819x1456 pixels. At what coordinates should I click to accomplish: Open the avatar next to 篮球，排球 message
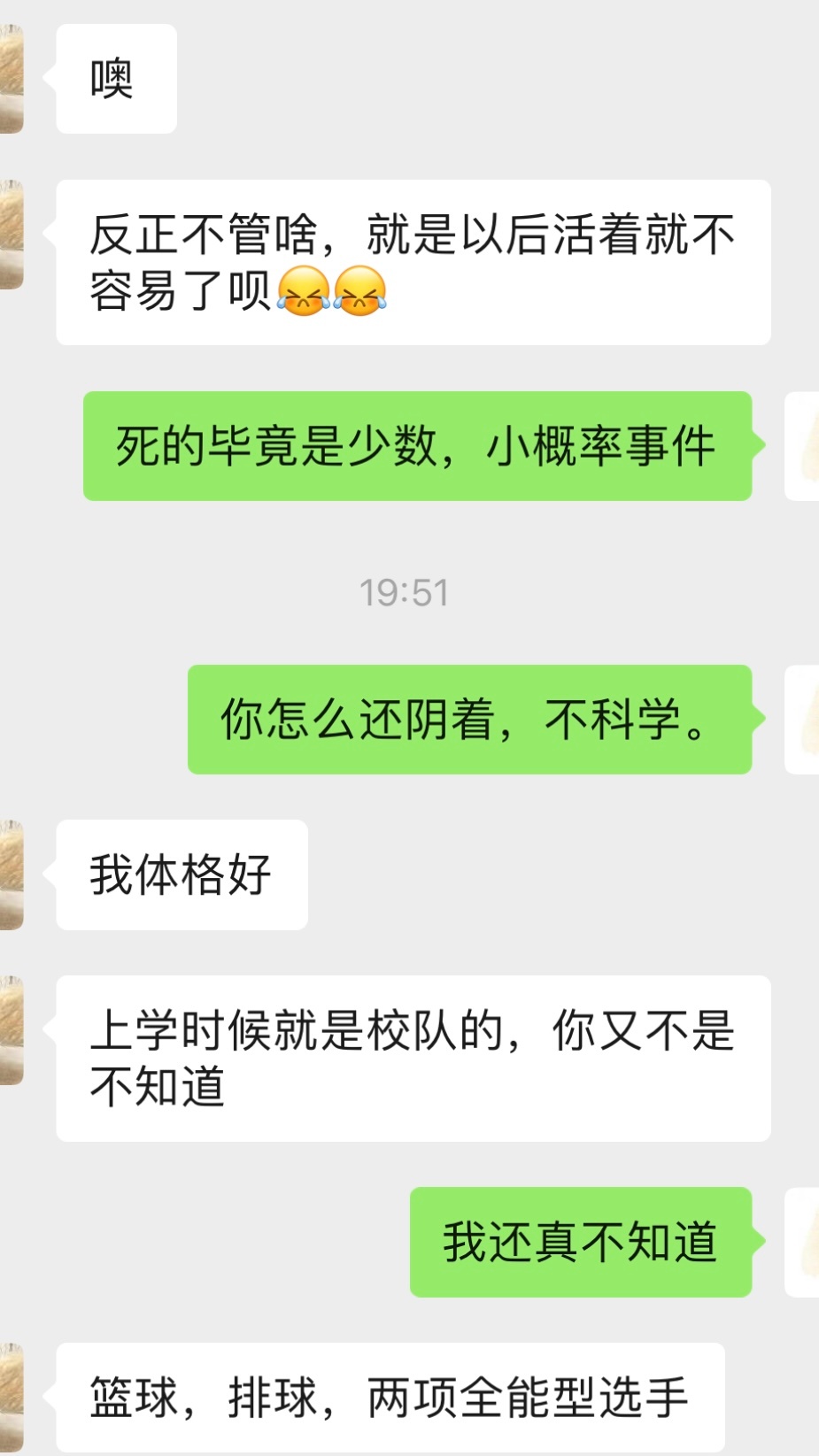(x=11, y=1398)
